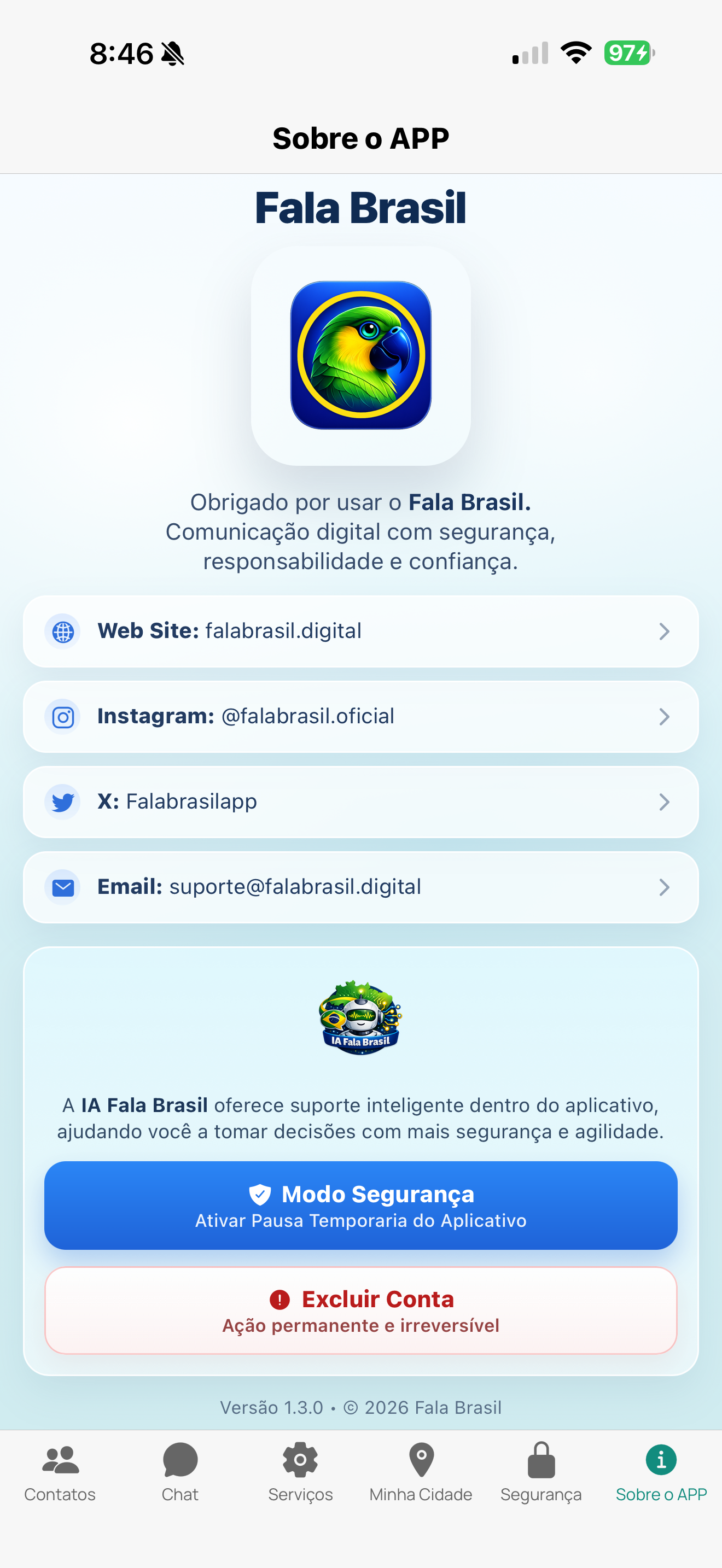This screenshot has height=1568, width=722.
Task: Tap the globe icon beside Web Site
Action: coord(63,631)
